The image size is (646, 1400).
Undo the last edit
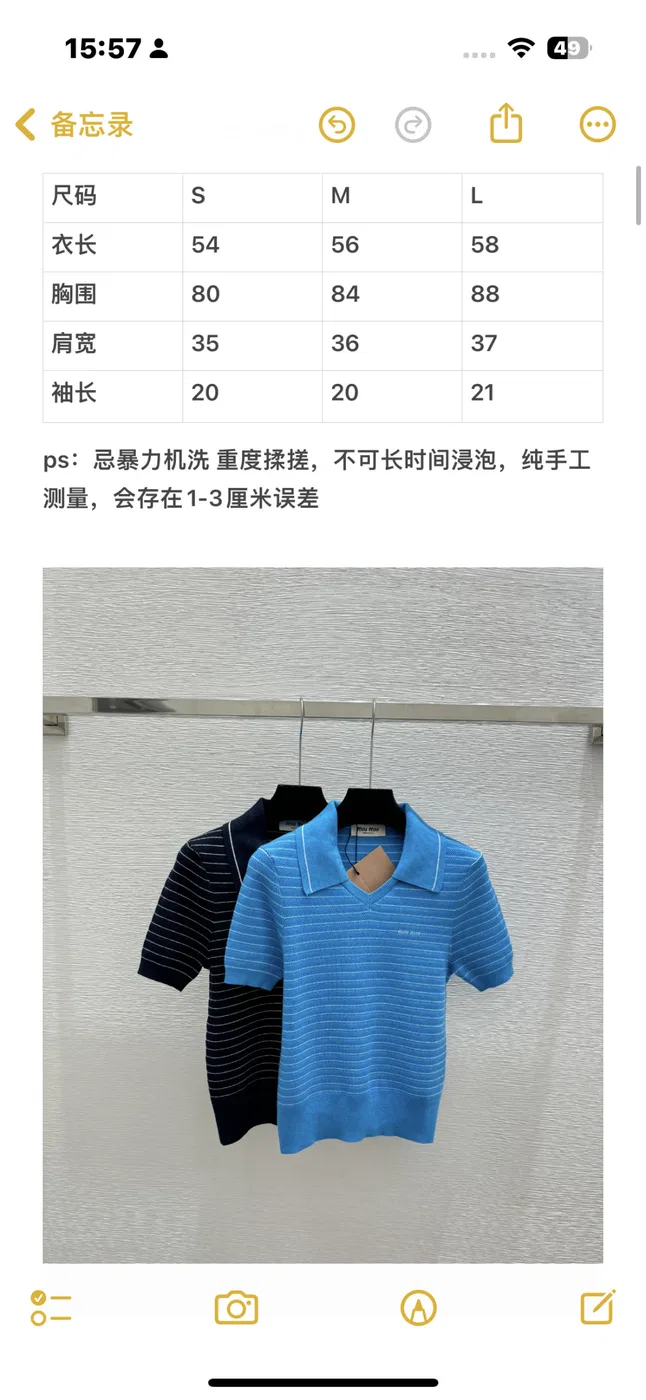click(337, 125)
